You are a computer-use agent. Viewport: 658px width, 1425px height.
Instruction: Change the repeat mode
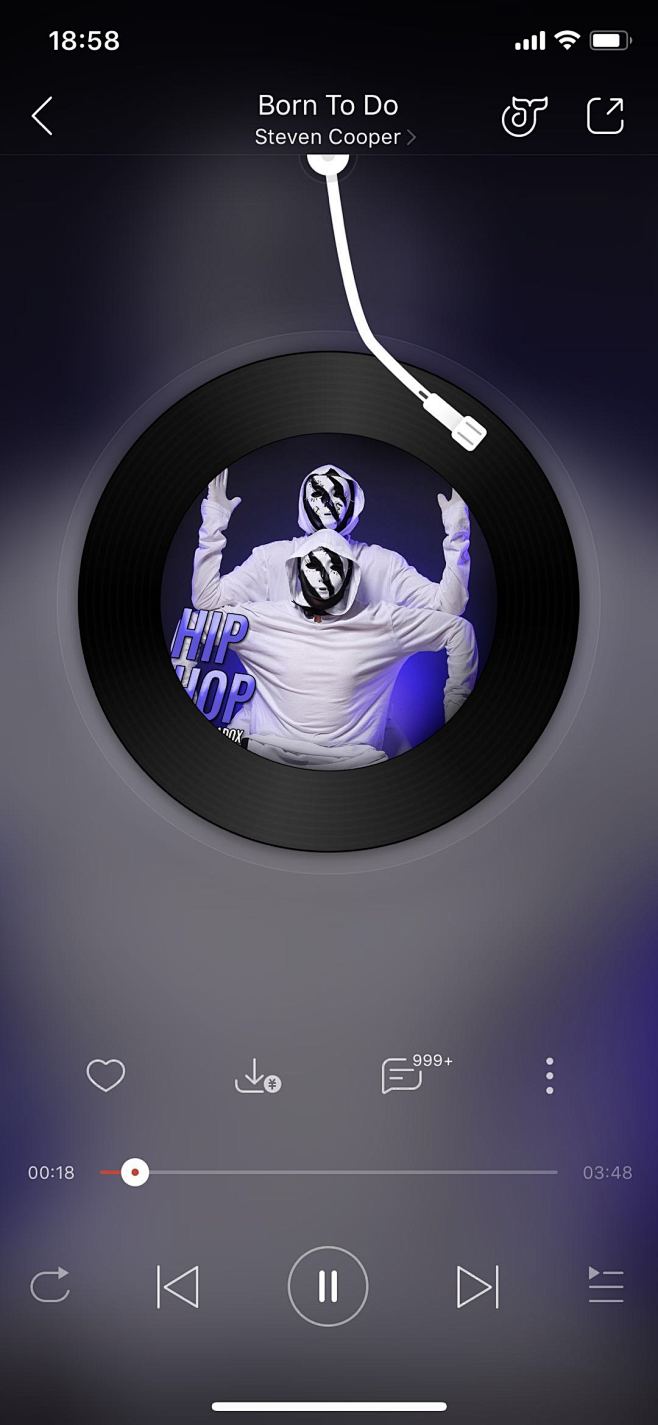click(50, 1286)
